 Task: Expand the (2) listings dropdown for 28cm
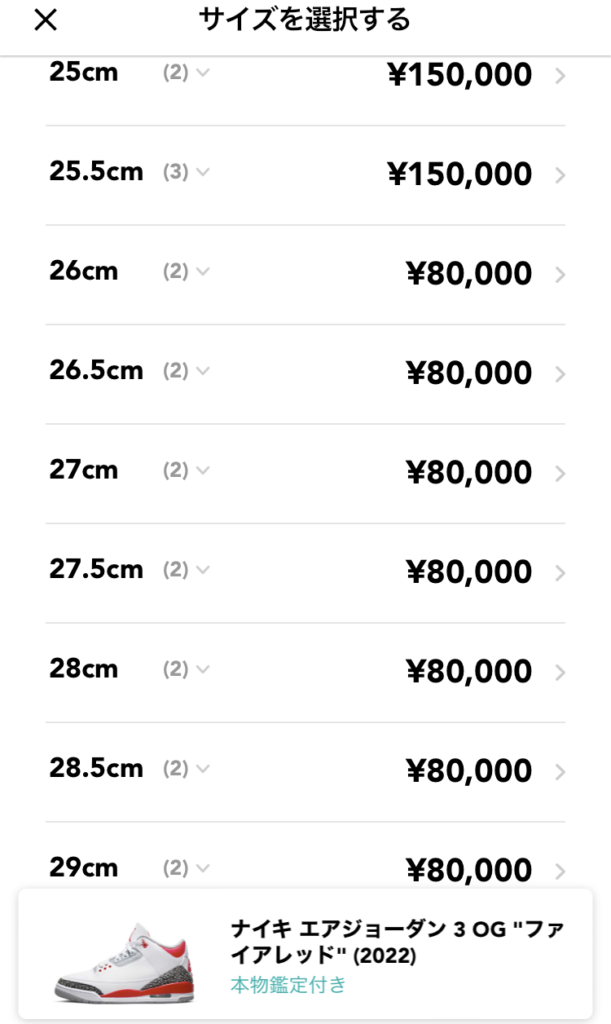click(x=186, y=669)
